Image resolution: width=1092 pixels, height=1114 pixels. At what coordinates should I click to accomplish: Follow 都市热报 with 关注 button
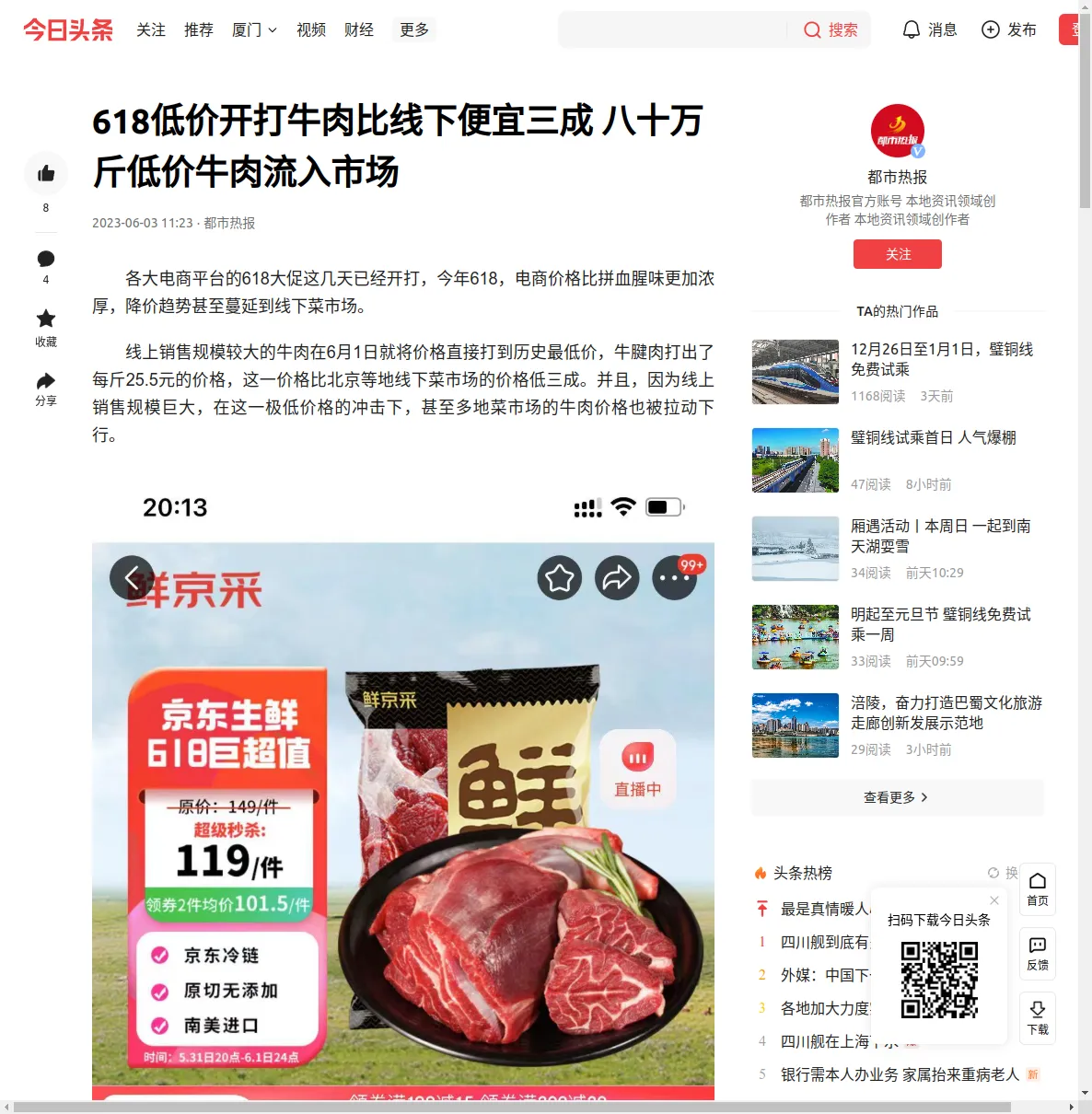898,254
